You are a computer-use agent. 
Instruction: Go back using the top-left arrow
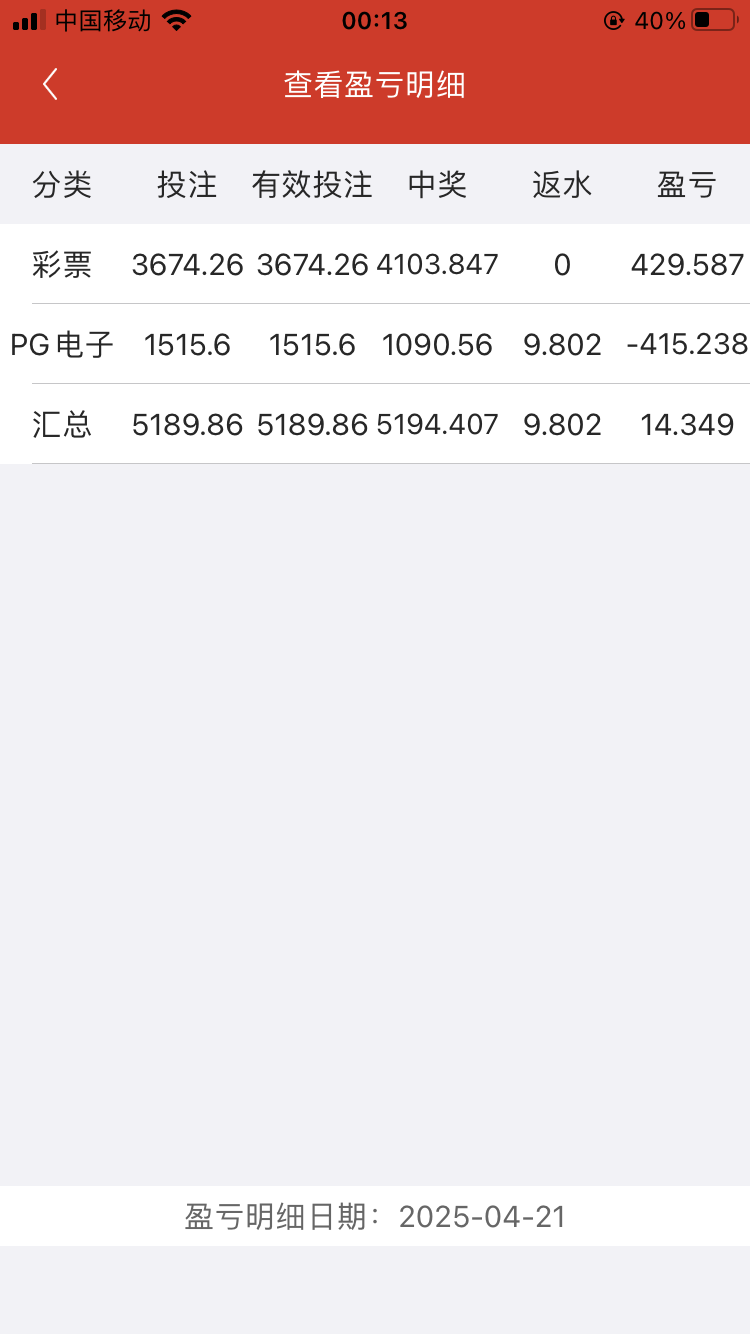coord(50,85)
